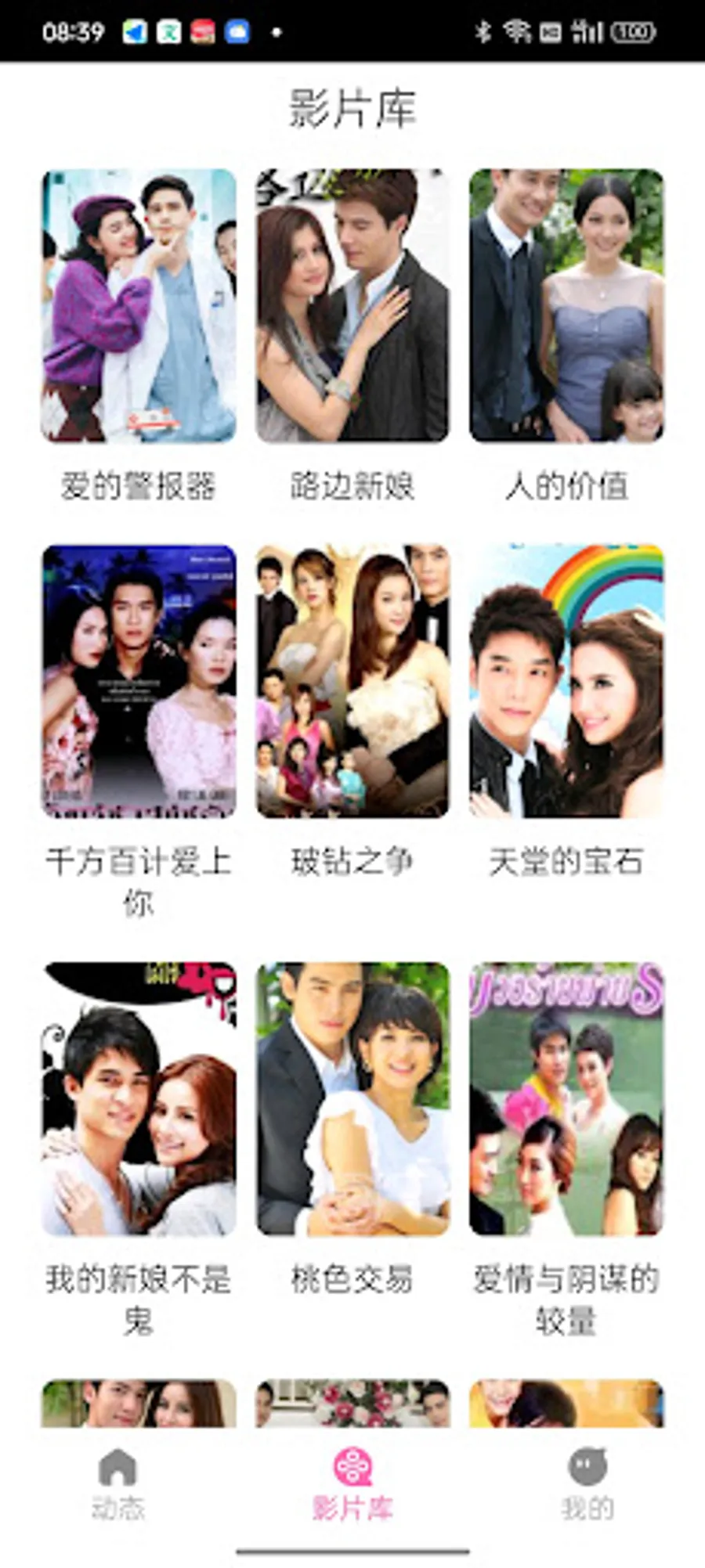Open the 爱的警报器 drama poster

[x=139, y=306]
